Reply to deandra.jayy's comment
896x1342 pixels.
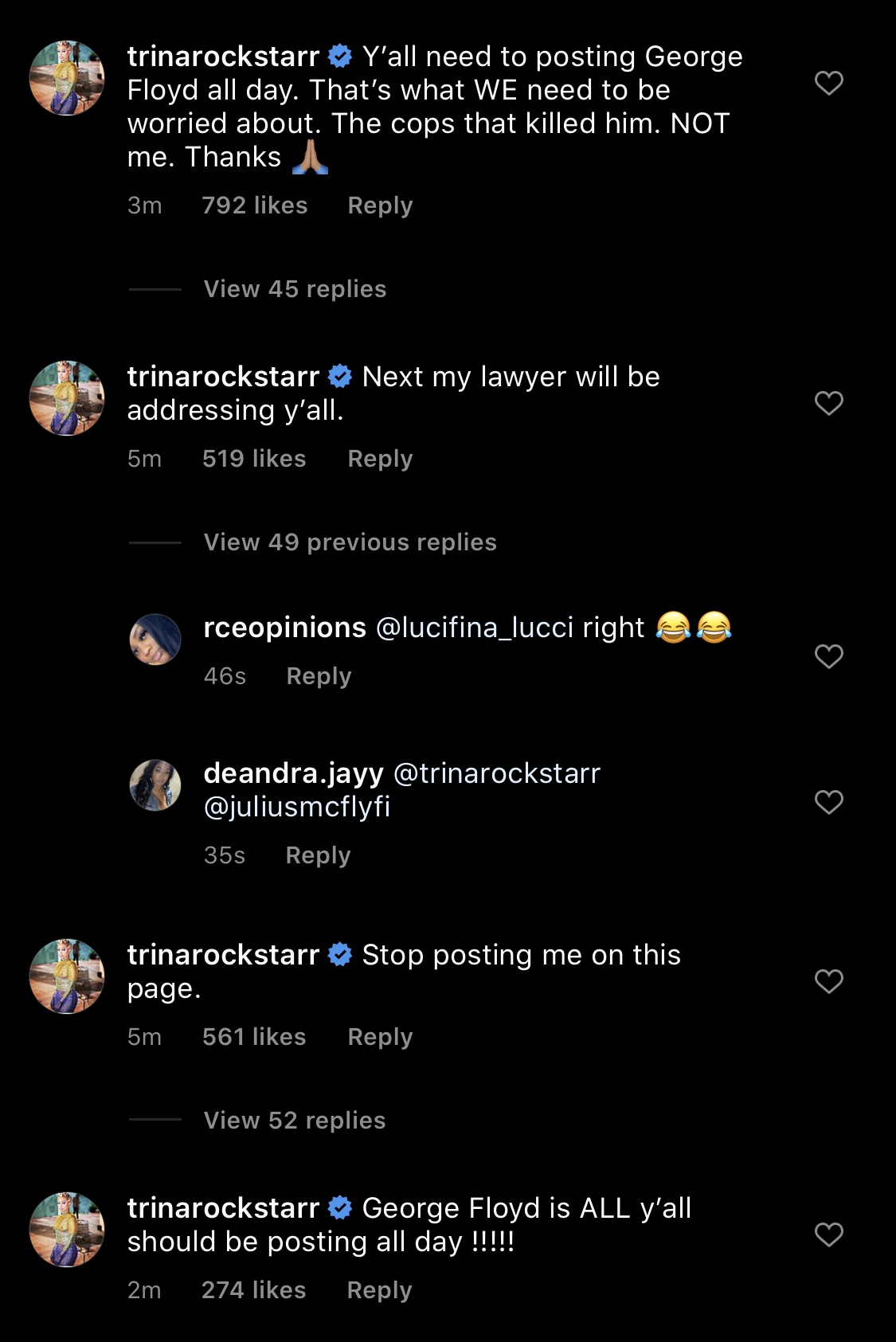(x=318, y=855)
